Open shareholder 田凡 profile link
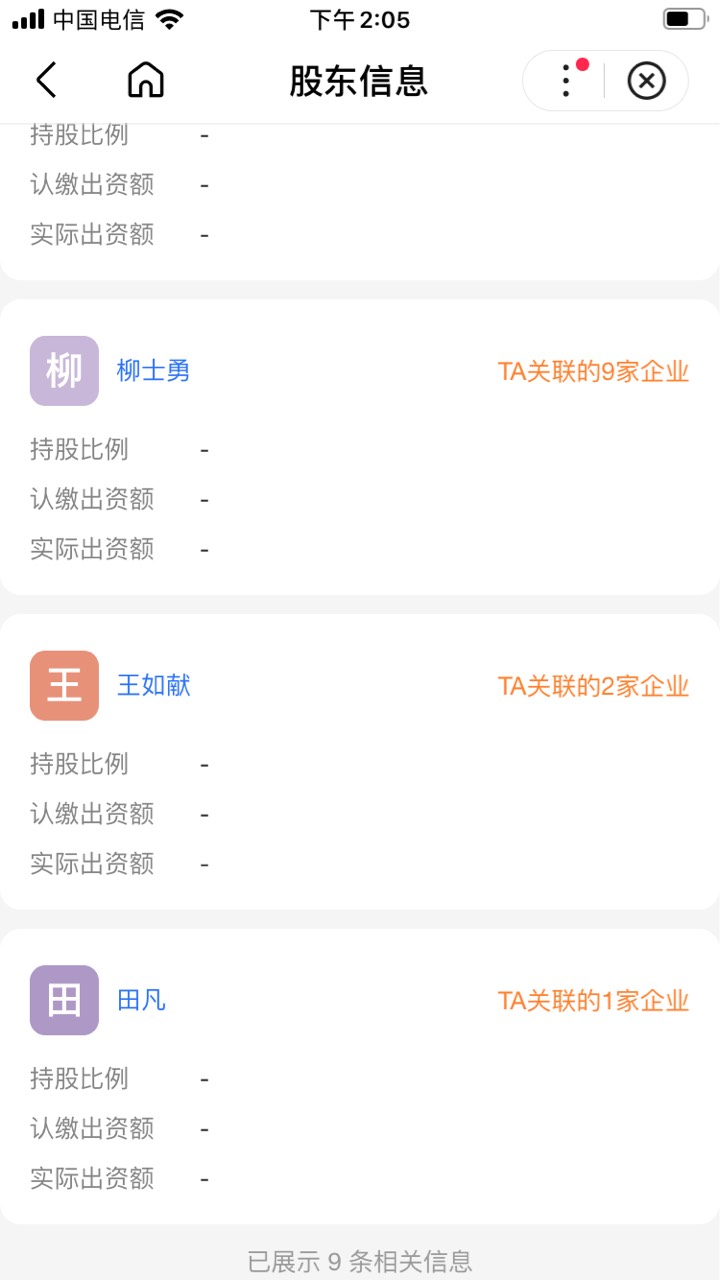The image size is (720, 1280). 141,1000
